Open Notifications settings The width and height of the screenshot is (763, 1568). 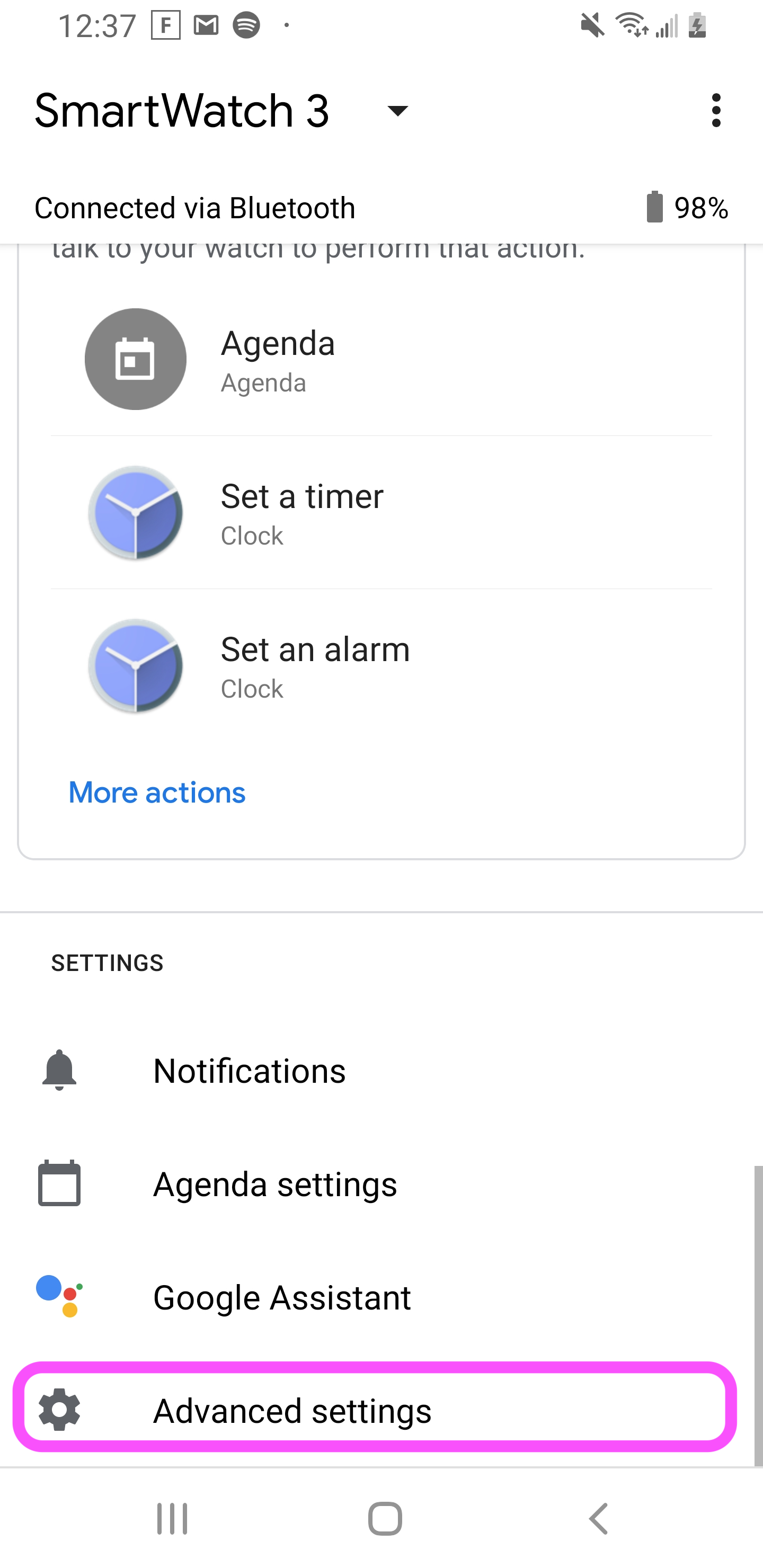381,1071
